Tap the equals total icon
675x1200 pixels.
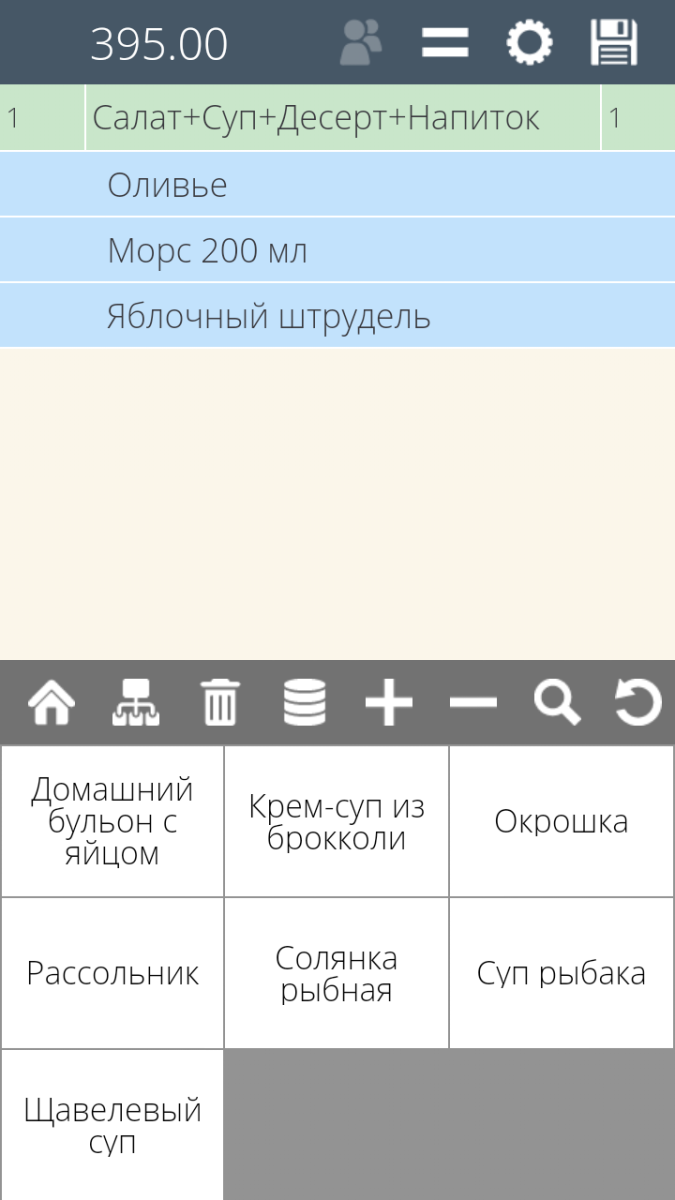click(x=445, y=44)
